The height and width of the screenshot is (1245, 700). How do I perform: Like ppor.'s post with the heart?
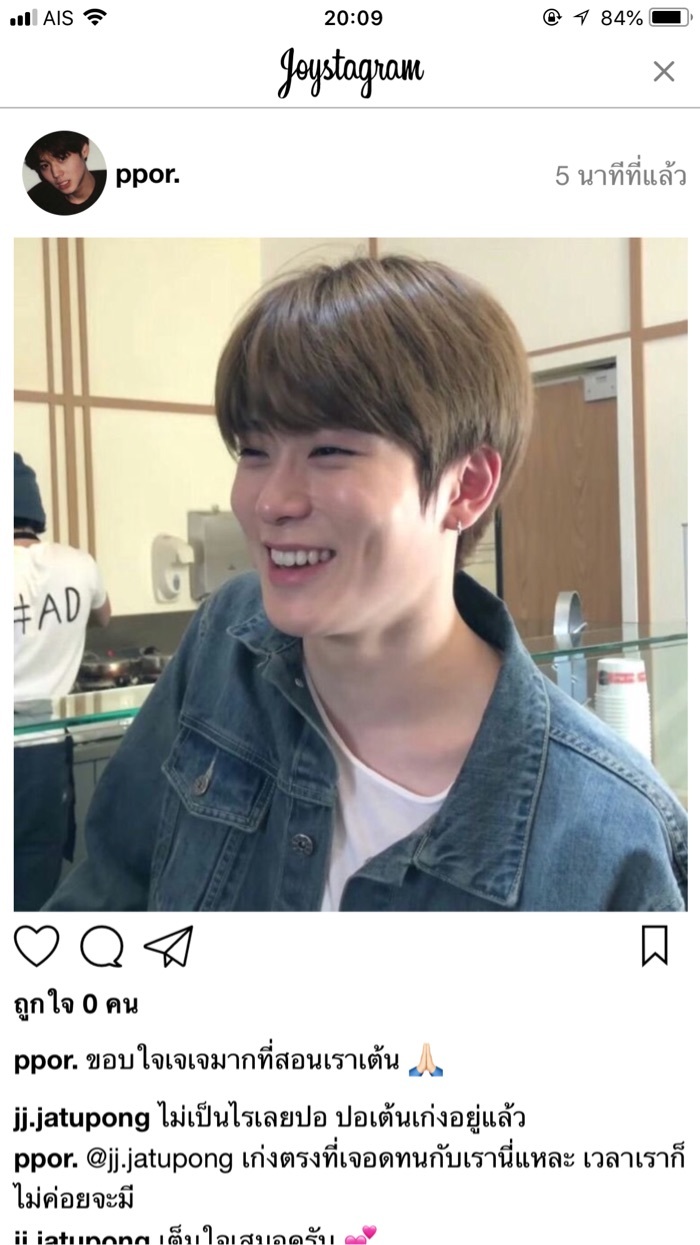coord(37,946)
